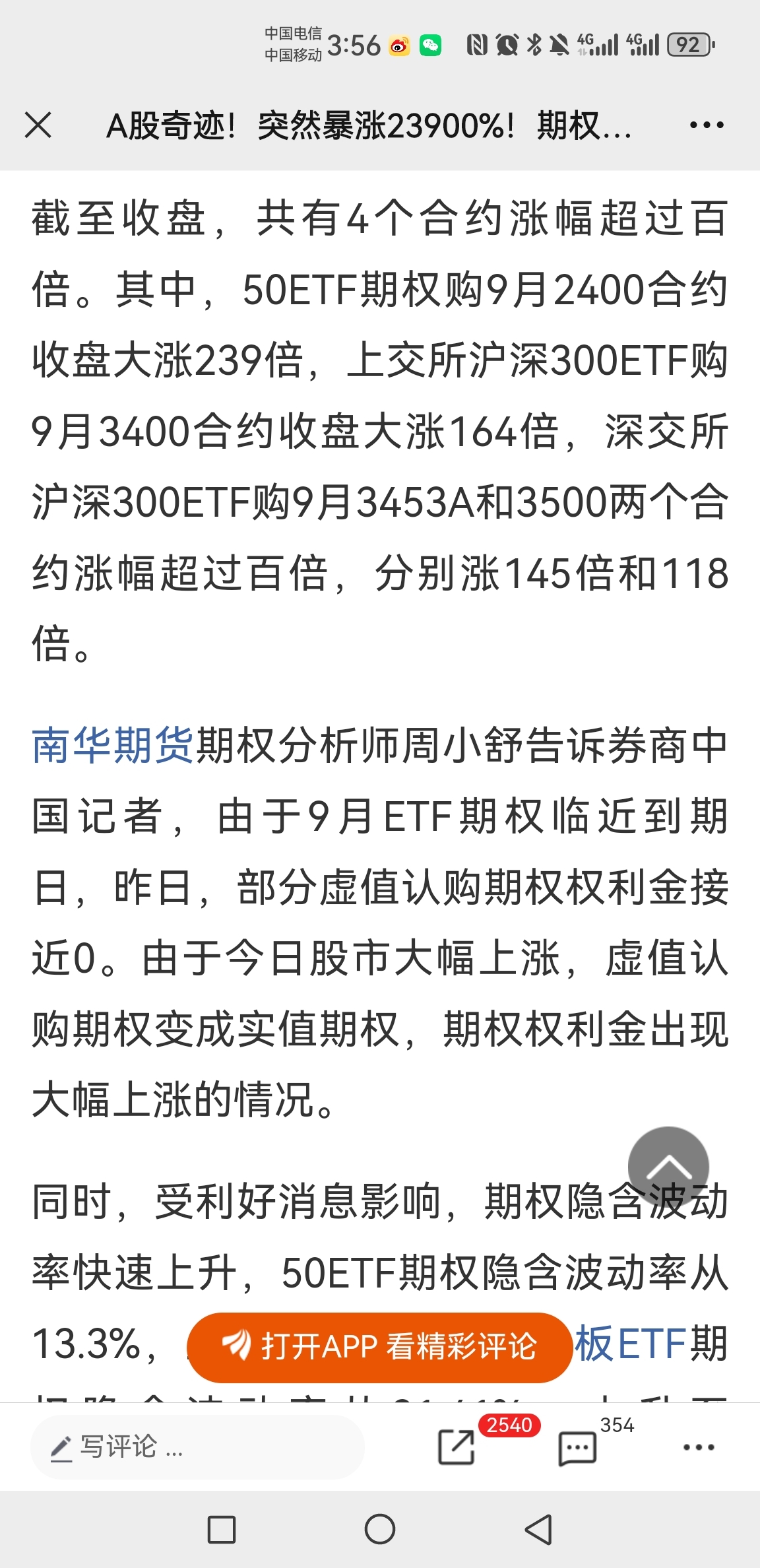
Task: Tap the 92 battery indicator
Action: pos(688,45)
